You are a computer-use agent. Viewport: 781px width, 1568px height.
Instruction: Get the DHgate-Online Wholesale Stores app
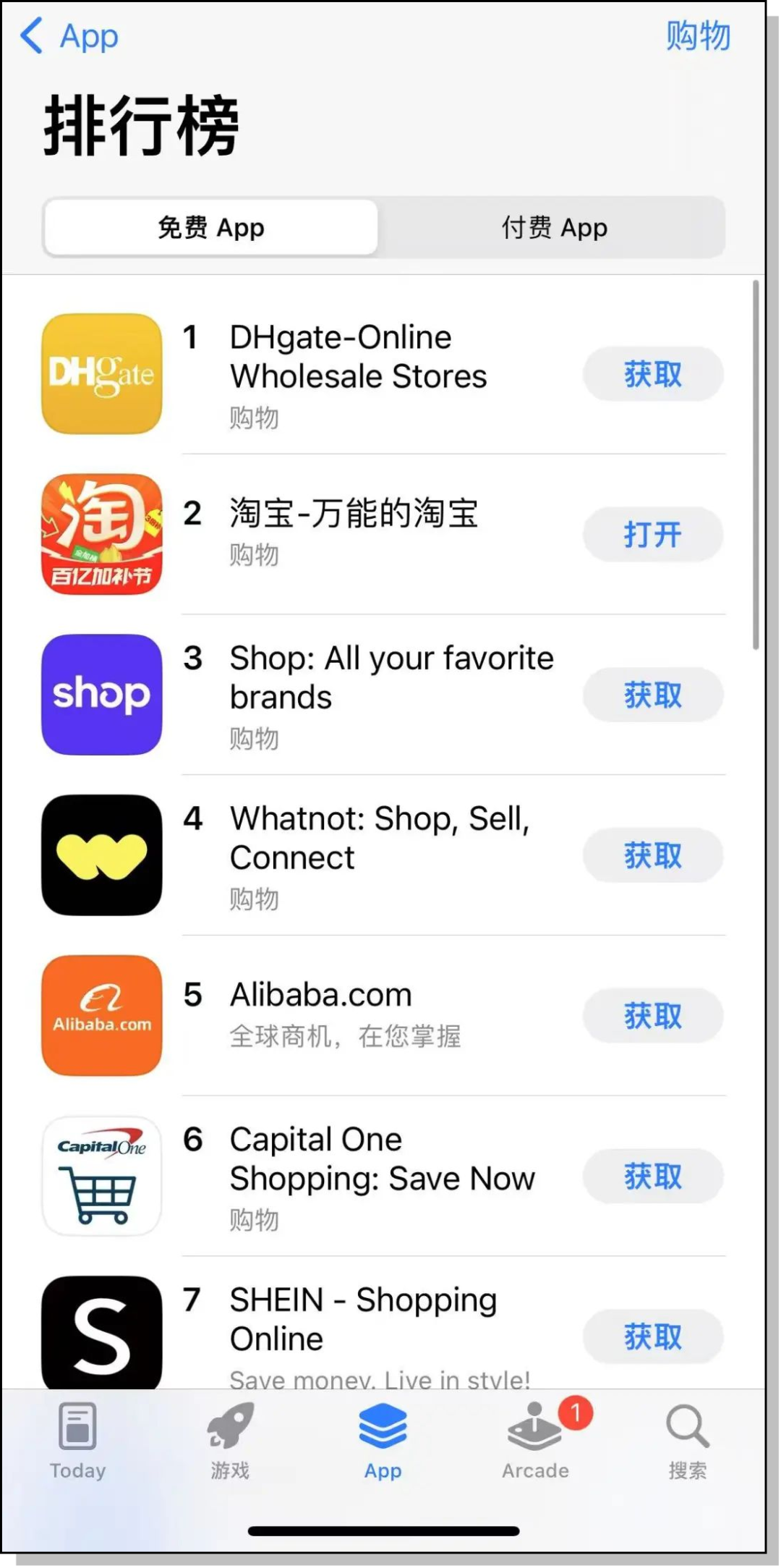[x=653, y=374]
